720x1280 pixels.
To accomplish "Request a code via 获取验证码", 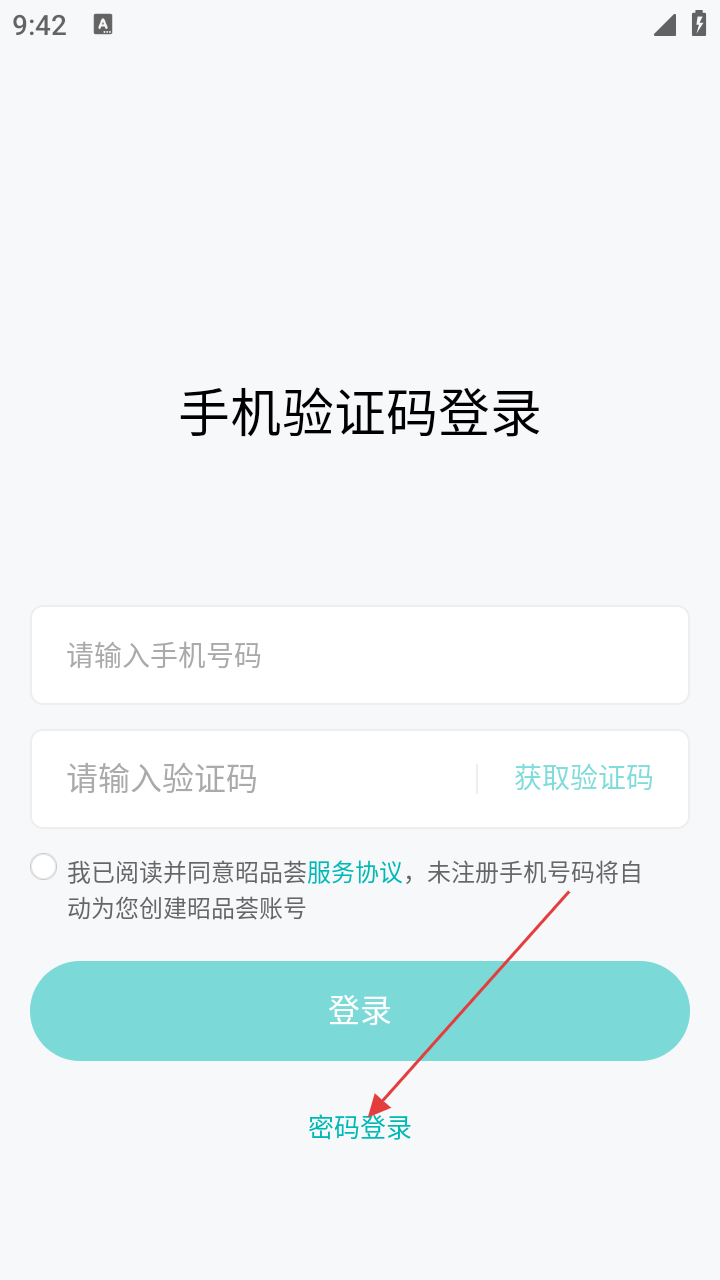I will 583,778.
